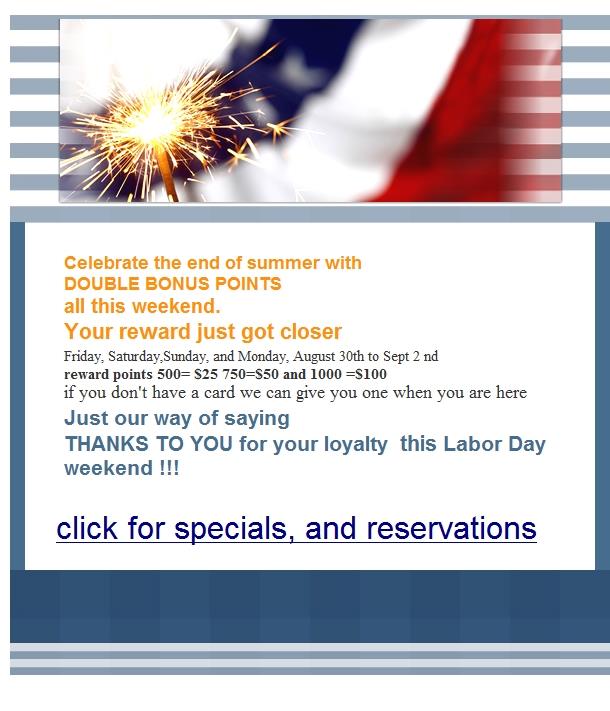Open the specials and reservations link

(296, 528)
